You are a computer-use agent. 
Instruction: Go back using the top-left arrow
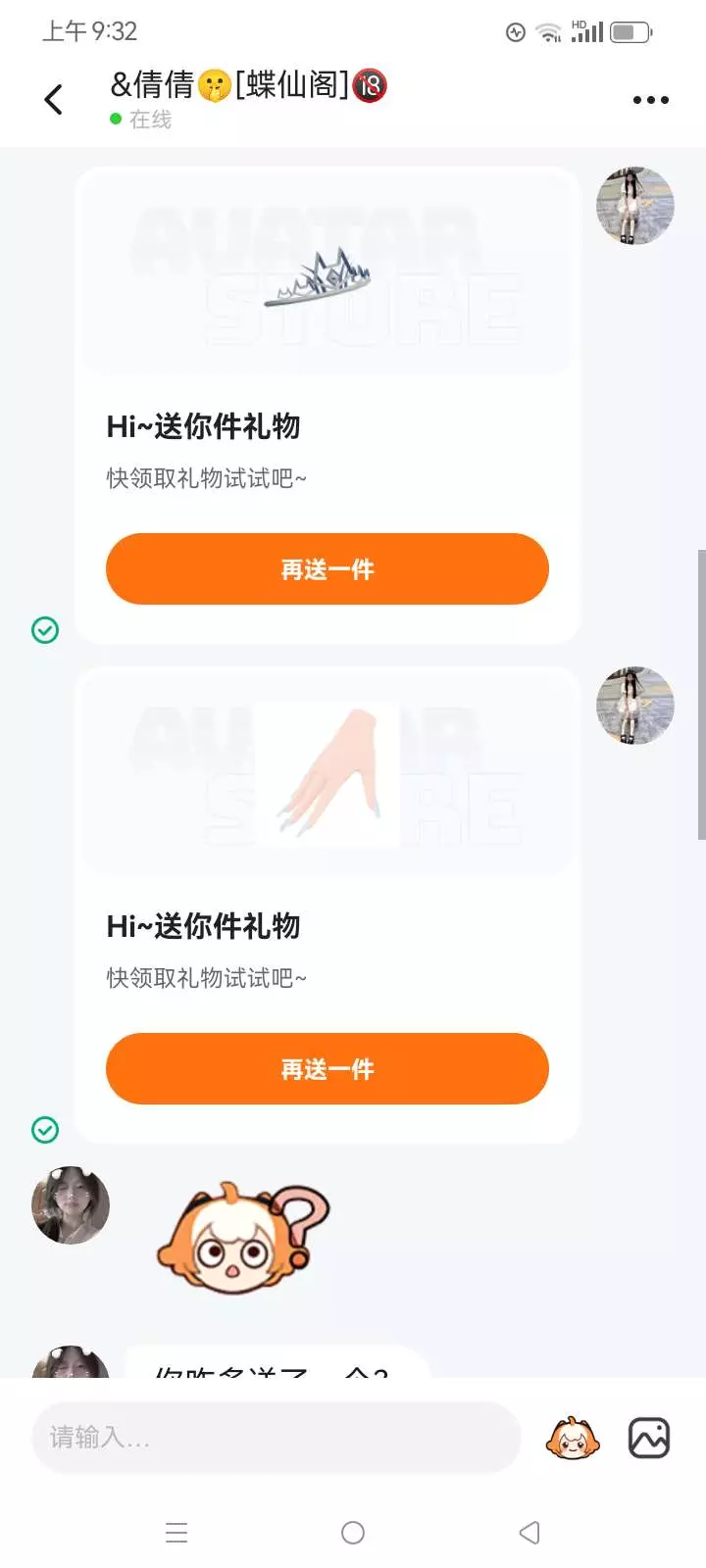54,99
